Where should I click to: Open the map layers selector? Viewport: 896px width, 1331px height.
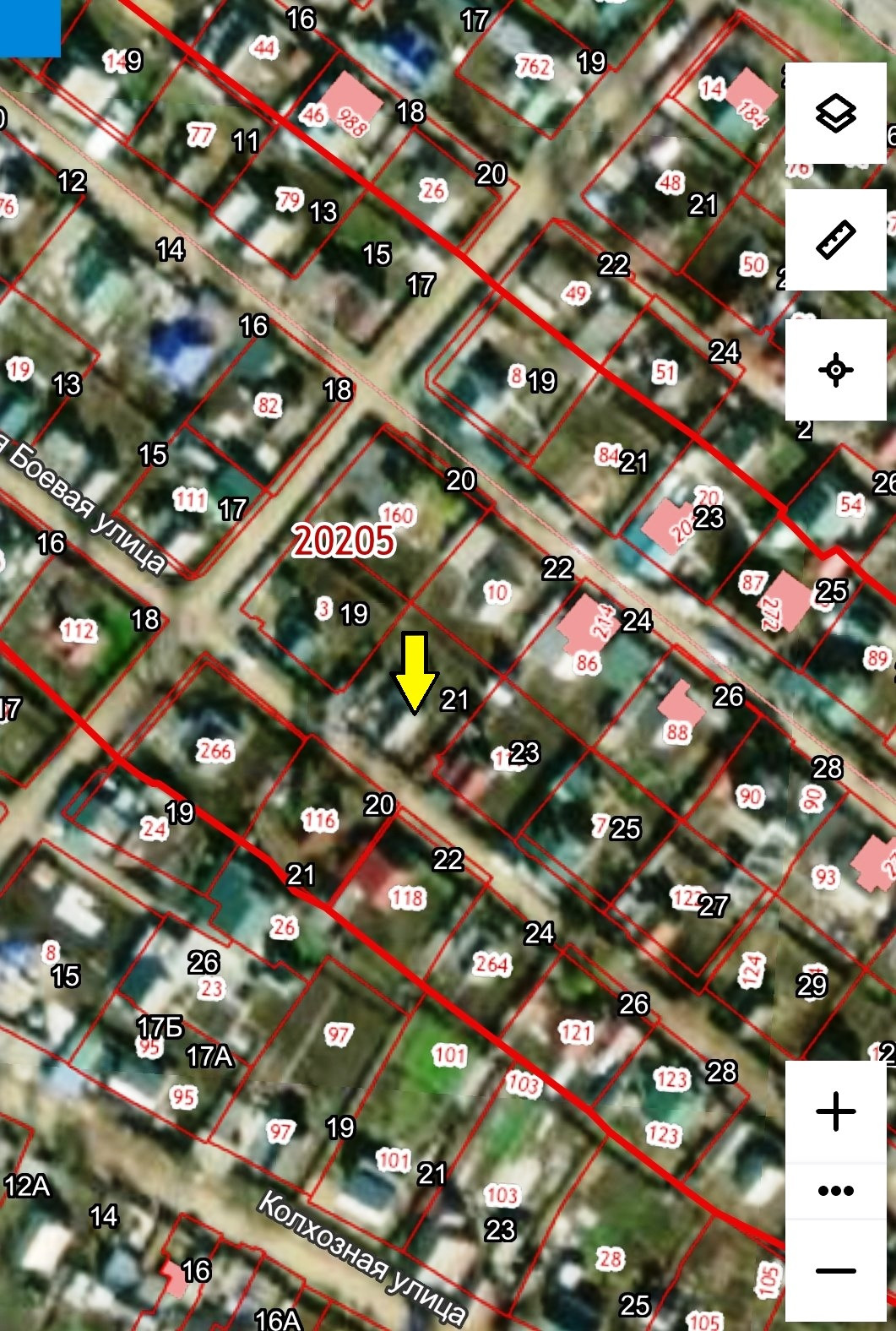tap(835, 113)
